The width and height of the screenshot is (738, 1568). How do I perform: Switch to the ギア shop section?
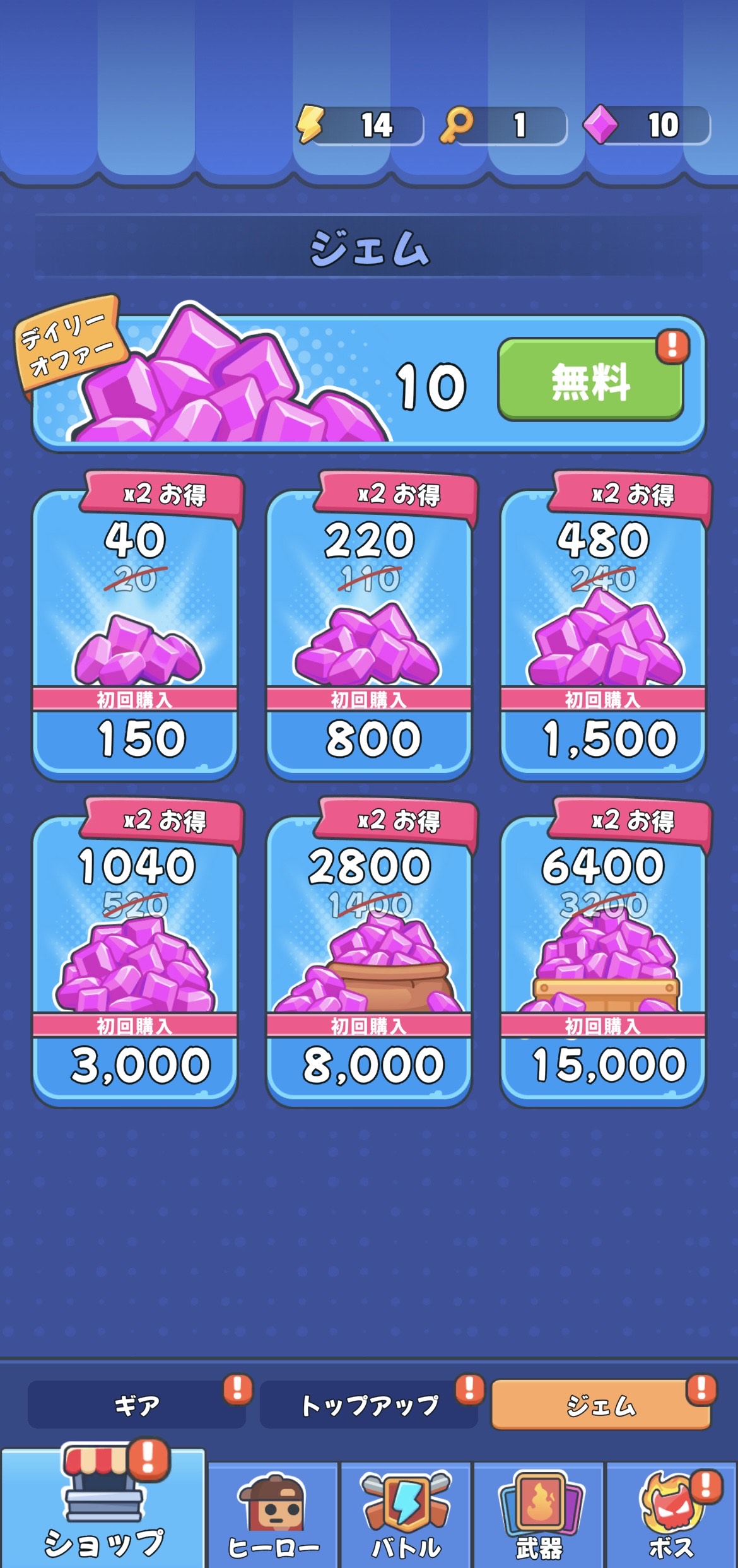(x=136, y=1405)
